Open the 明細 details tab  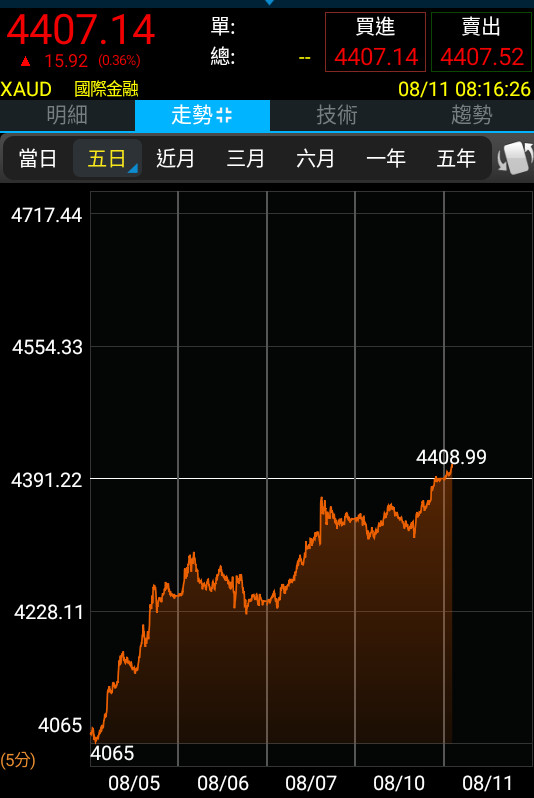(67, 115)
